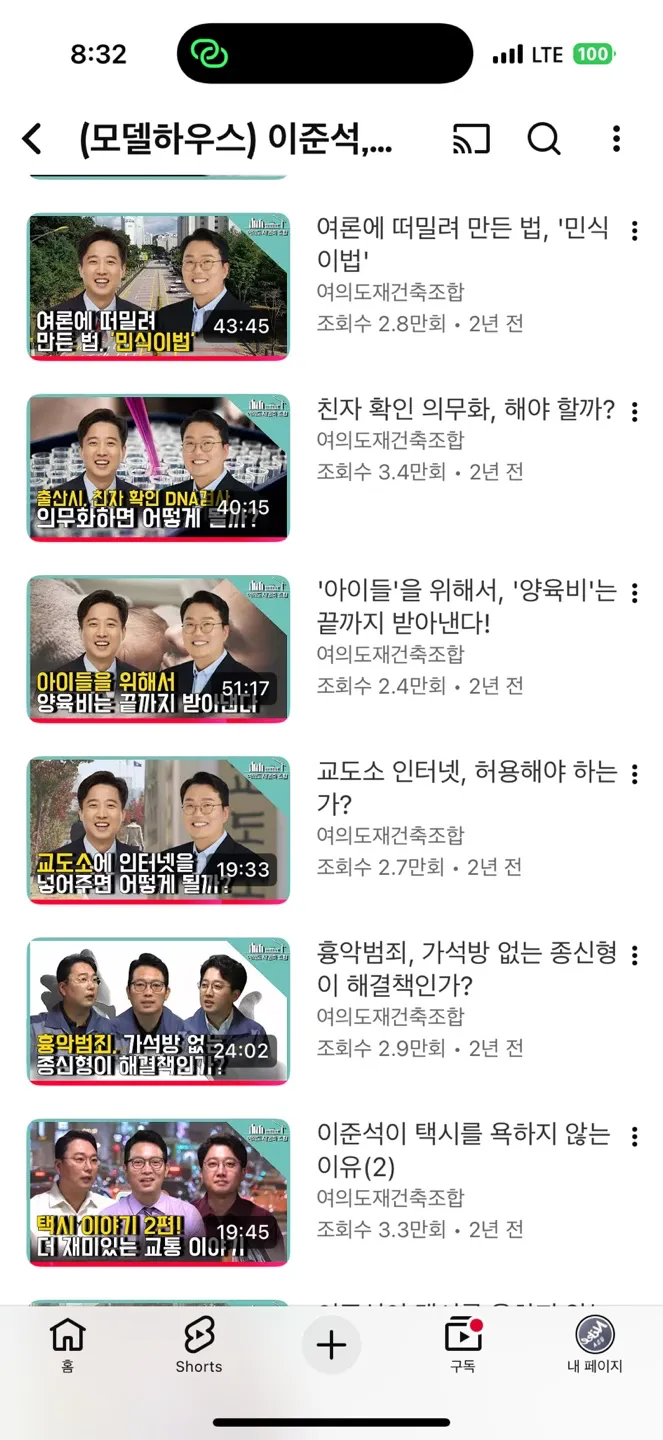Viewport: 663px width, 1440px height.
Task: Open options for the '양육비' video
Action: pyautogui.click(x=634, y=593)
